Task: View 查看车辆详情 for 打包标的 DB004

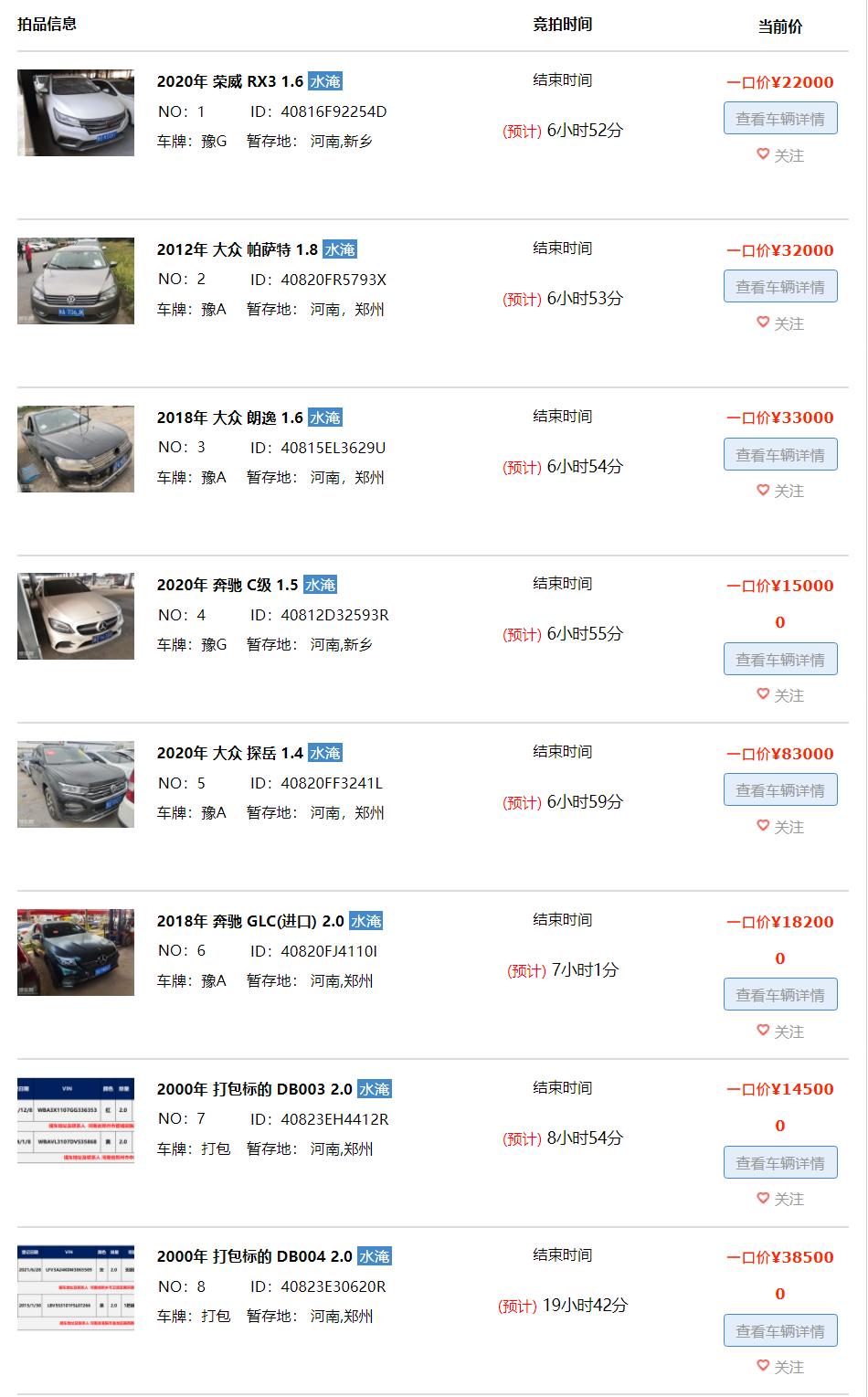Action: click(x=780, y=1331)
